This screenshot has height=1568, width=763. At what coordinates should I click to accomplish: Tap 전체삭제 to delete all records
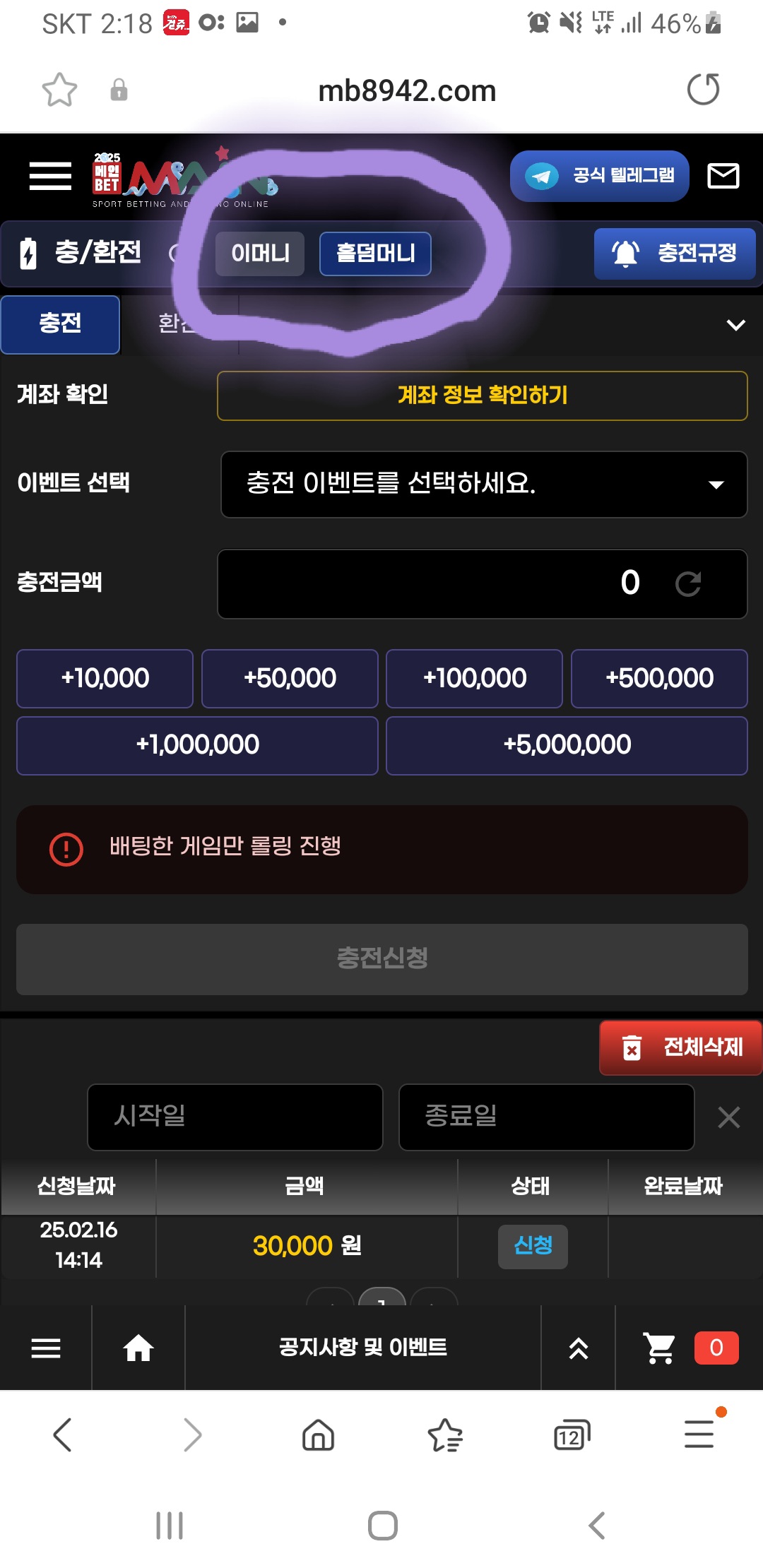(680, 1047)
